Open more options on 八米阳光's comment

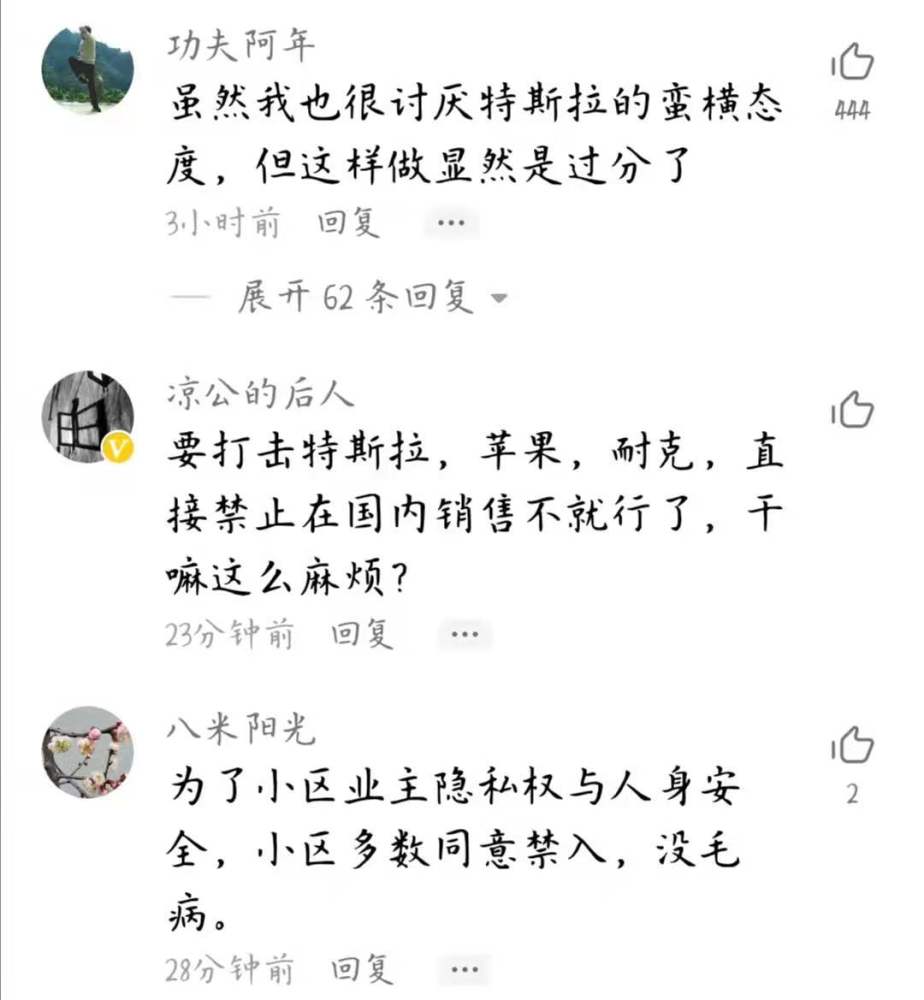(x=464, y=969)
